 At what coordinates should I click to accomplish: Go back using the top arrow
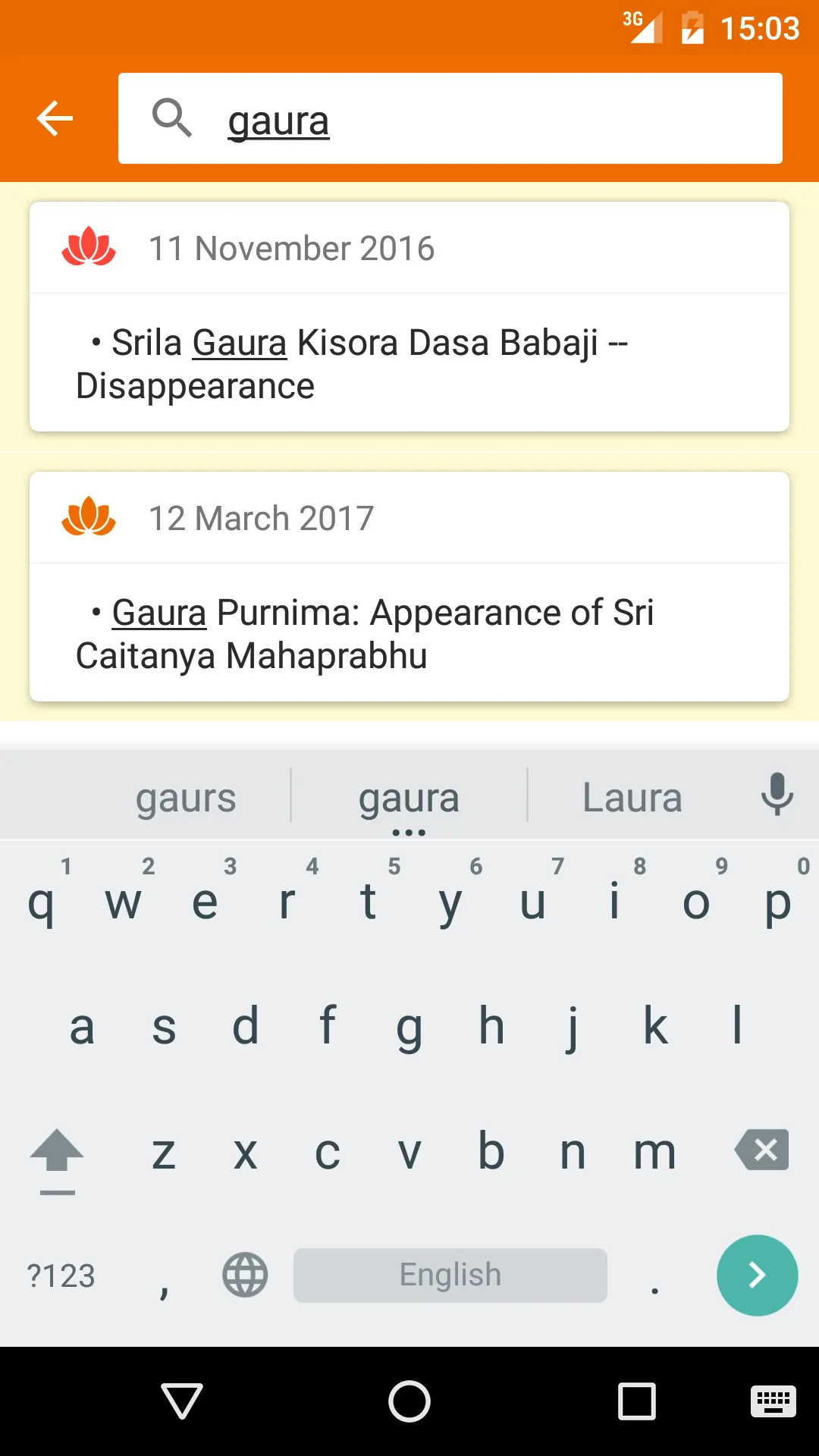point(55,118)
